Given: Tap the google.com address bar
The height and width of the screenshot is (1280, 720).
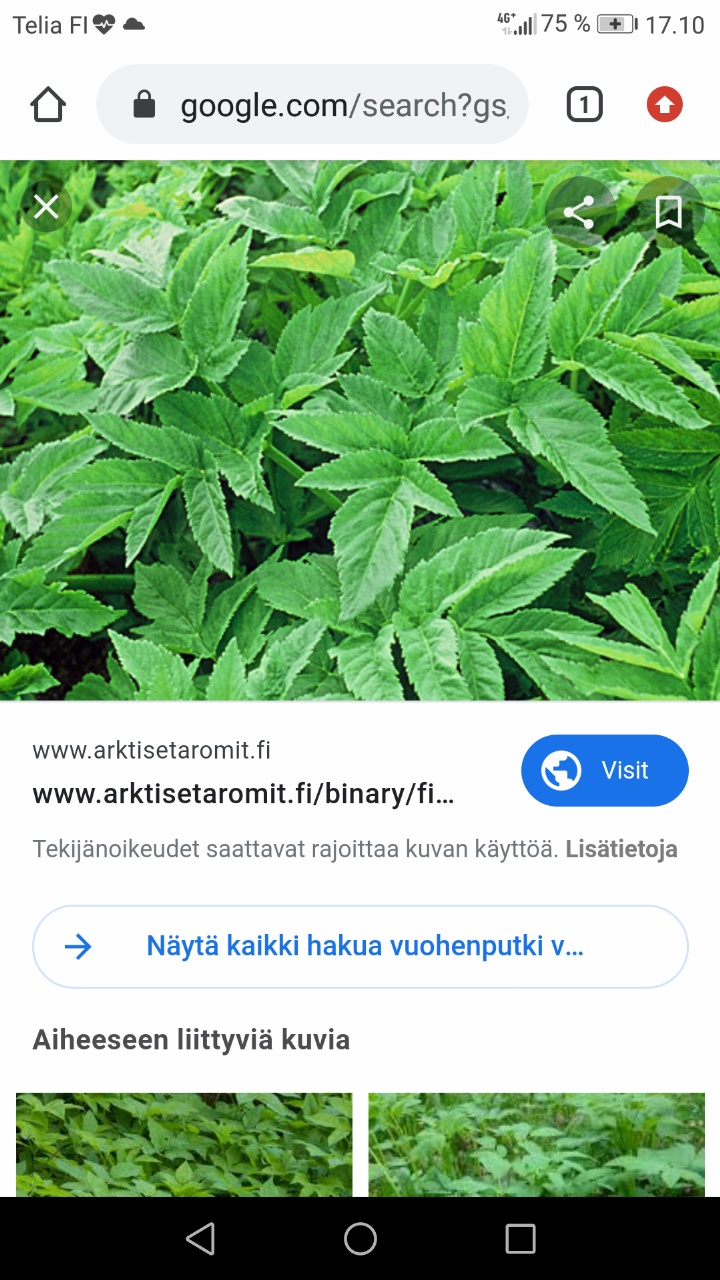Looking at the screenshot, I should click(x=330, y=105).
